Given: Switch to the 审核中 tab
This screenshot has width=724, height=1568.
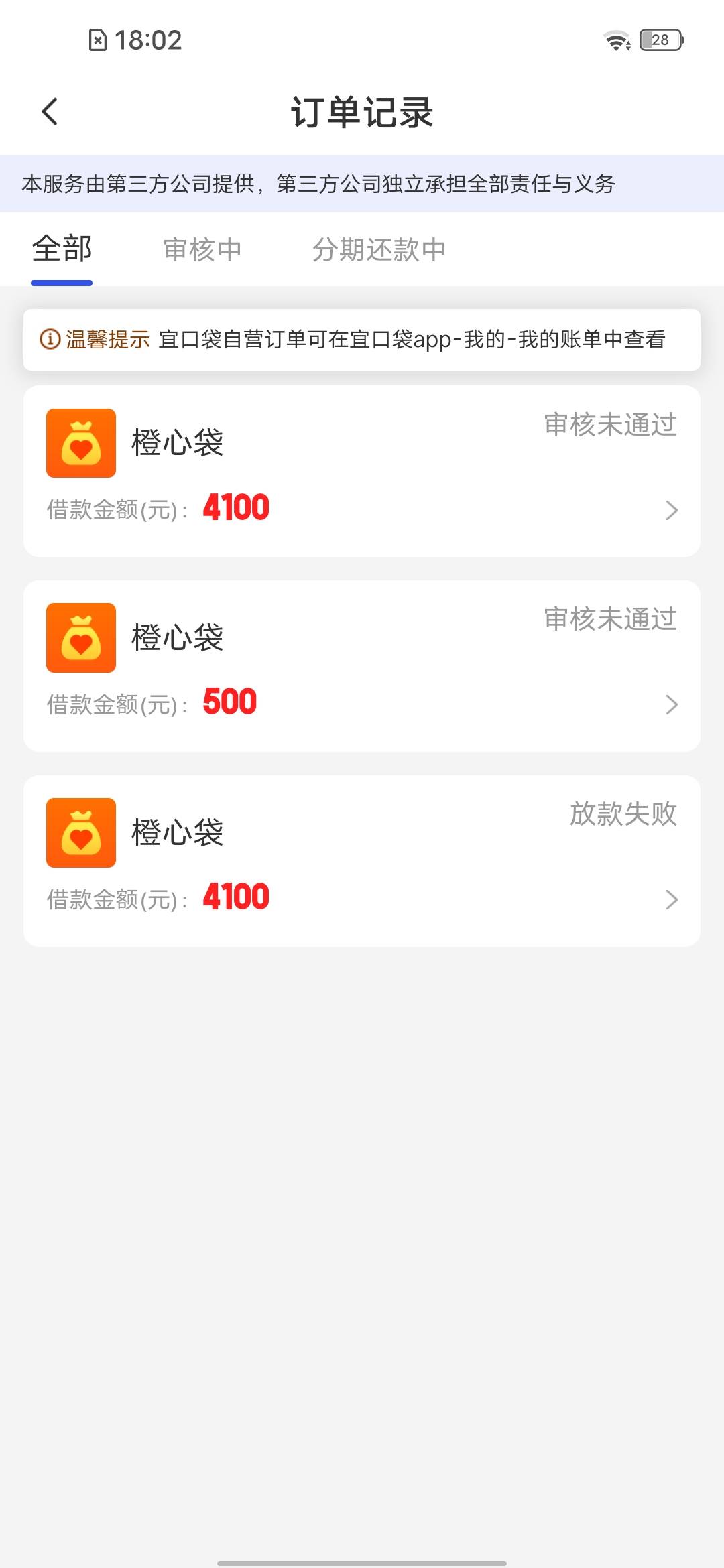Looking at the screenshot, I should click(x=202, y=250).
